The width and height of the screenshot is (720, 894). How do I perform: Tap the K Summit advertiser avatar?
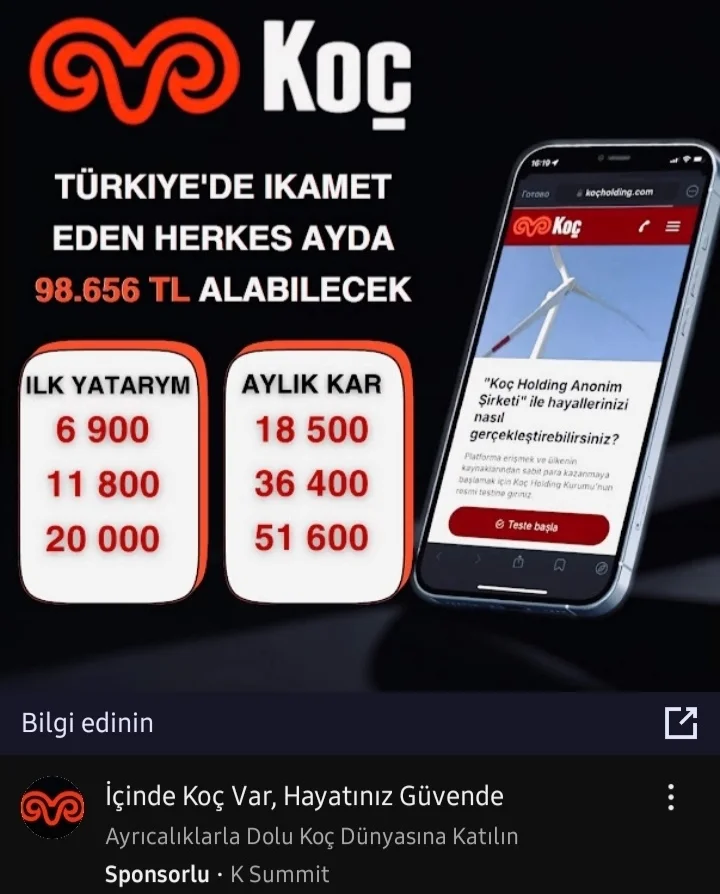[x=52, y=806]
